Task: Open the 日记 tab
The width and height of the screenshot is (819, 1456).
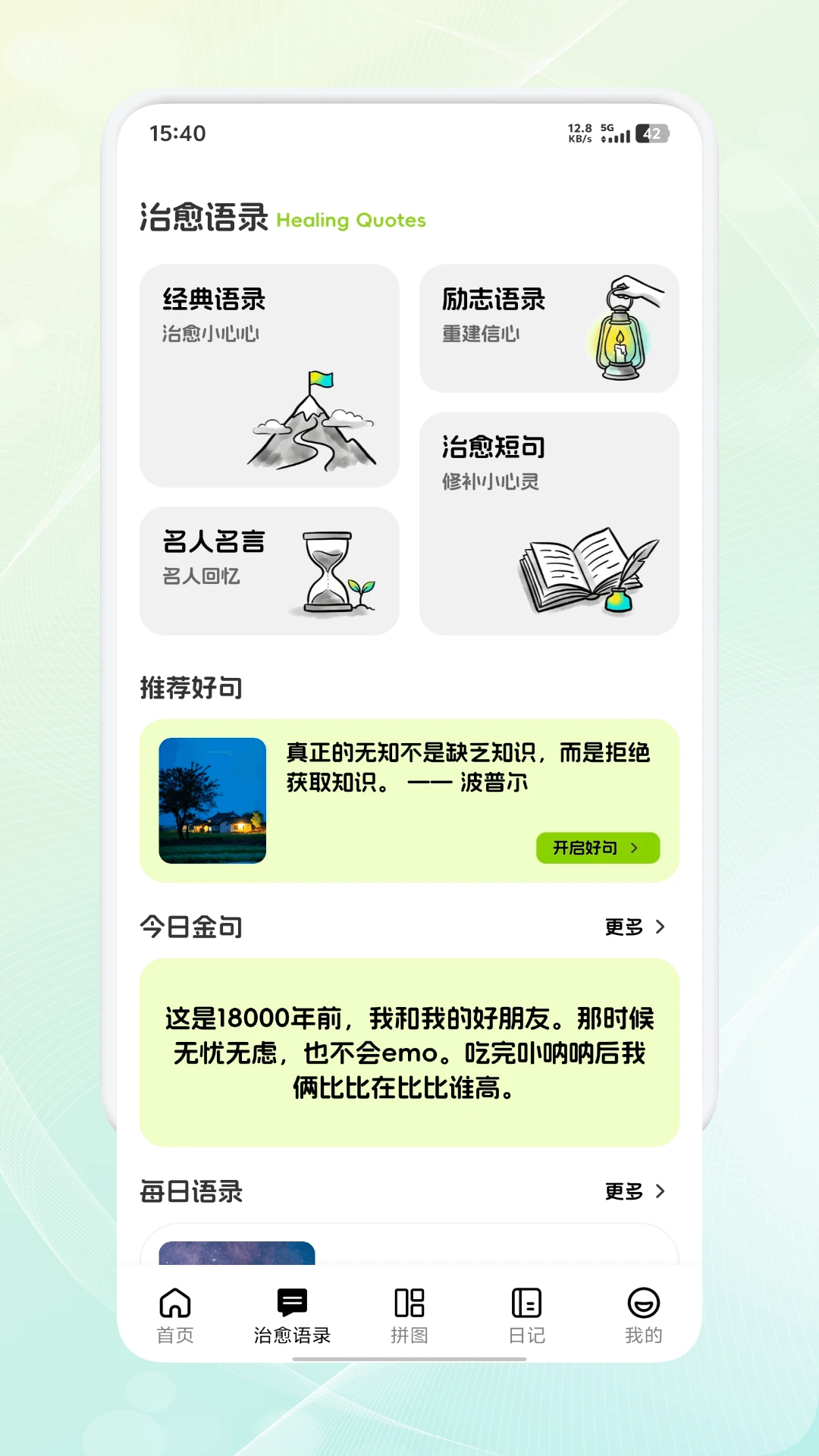Action: [x=526, y=1316]
